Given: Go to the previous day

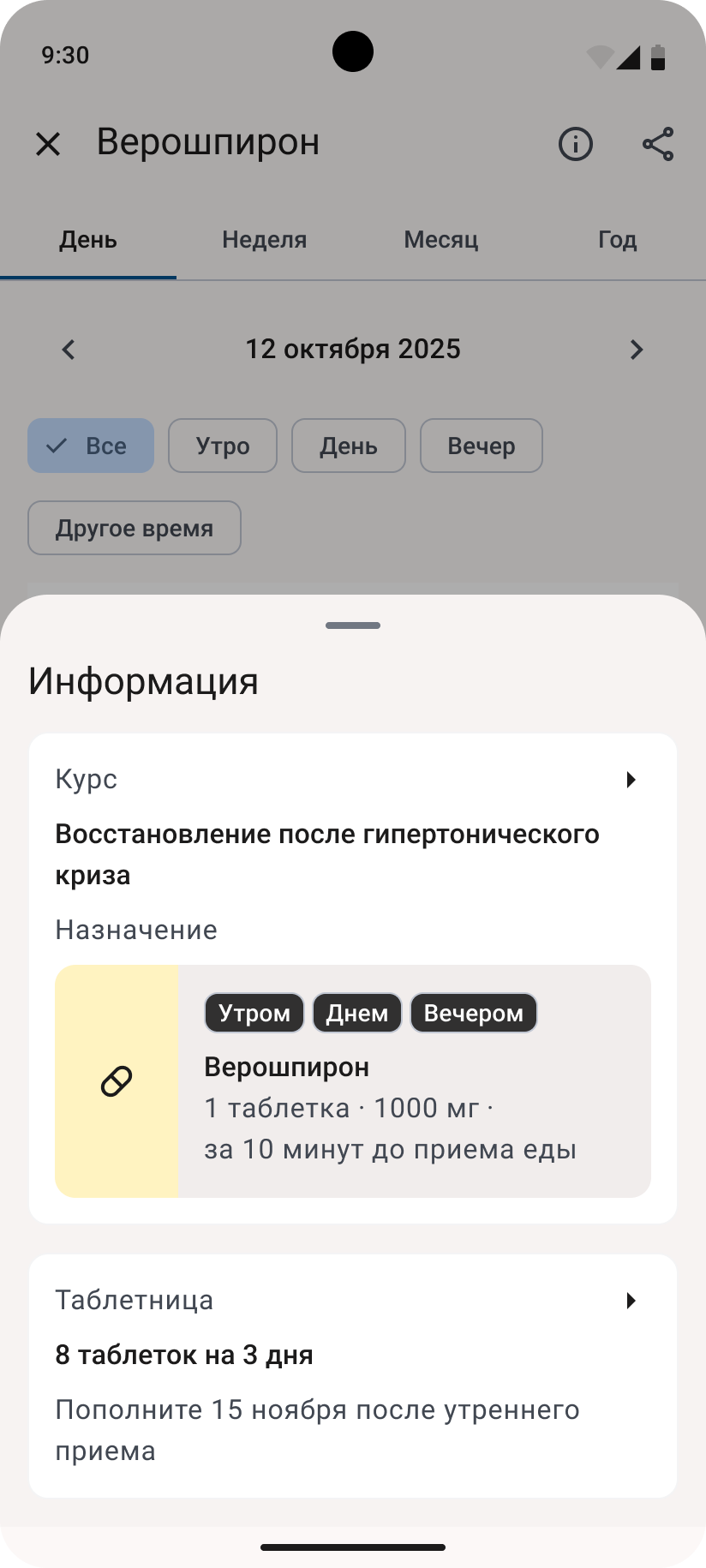Looking at the screenshot, I should coord(69,350).
